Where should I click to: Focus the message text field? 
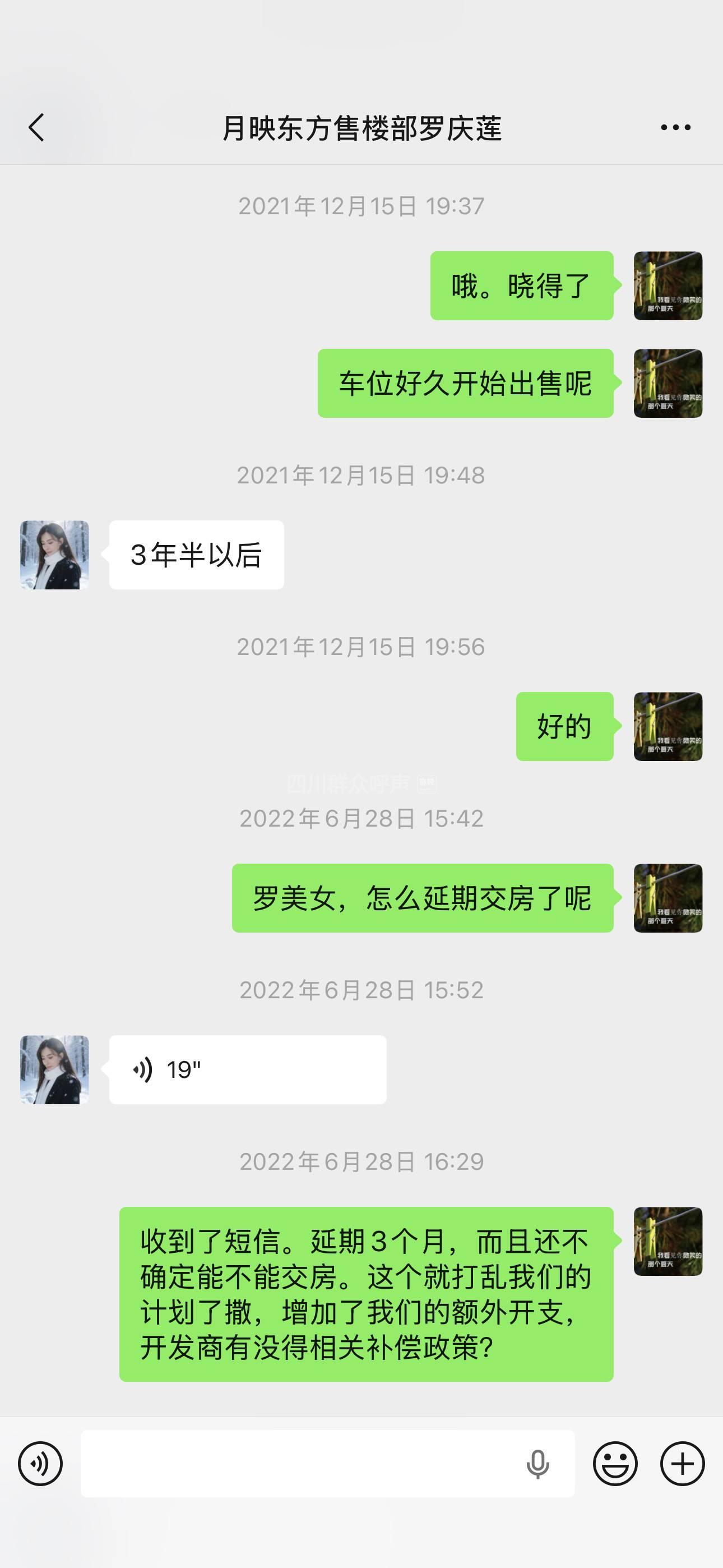coord(298,1463)
